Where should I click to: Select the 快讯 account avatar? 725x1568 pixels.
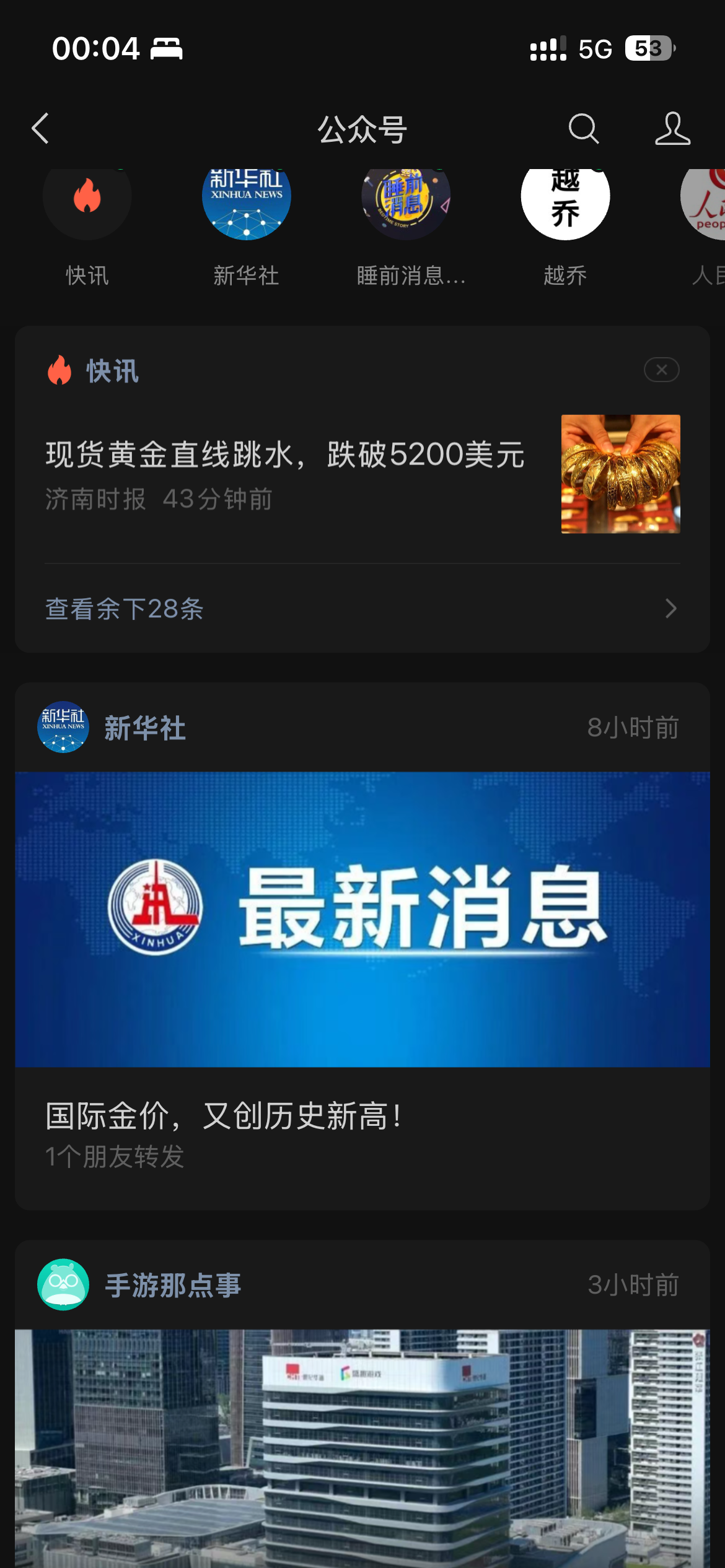click(87, 198)
